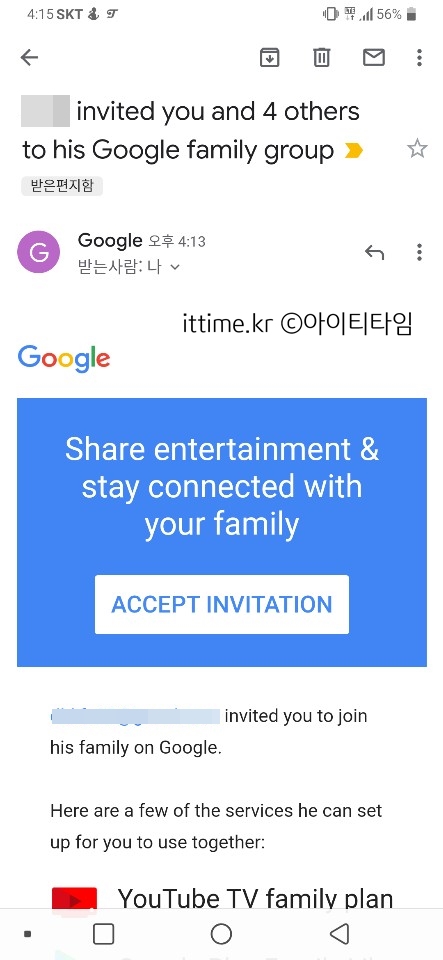Delete this email with the trash icon
Screen dimensions: 443x960
click(322, 58)
